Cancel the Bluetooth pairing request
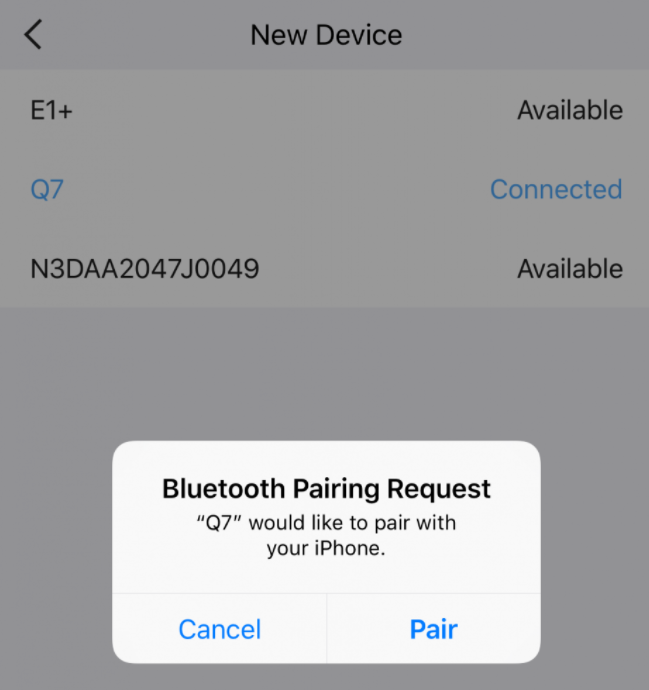The height and width of the screenshot is (690, 649). click(x=219, y=629)
